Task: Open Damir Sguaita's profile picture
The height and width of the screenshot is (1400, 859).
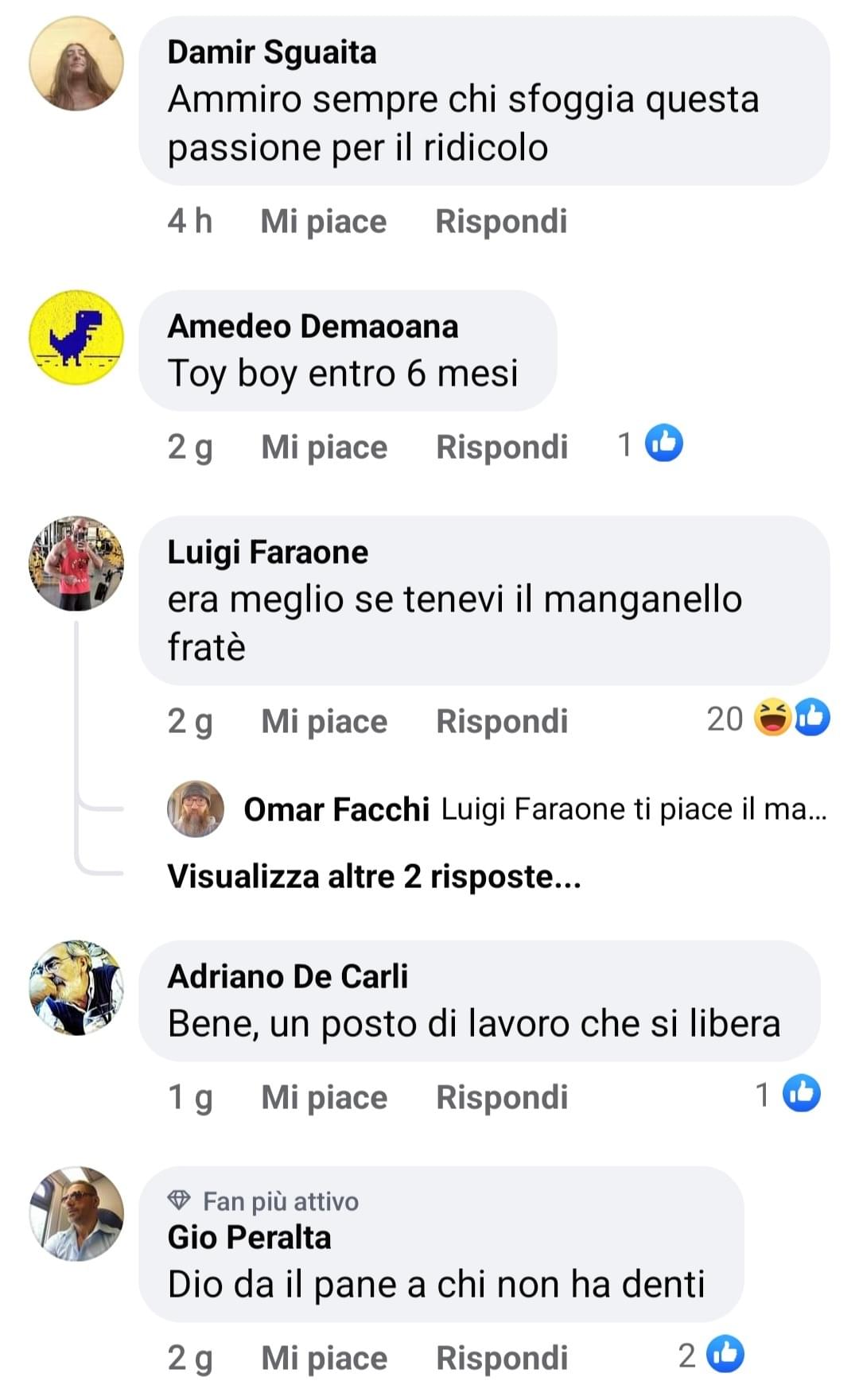Action: (x=76, y=64)
